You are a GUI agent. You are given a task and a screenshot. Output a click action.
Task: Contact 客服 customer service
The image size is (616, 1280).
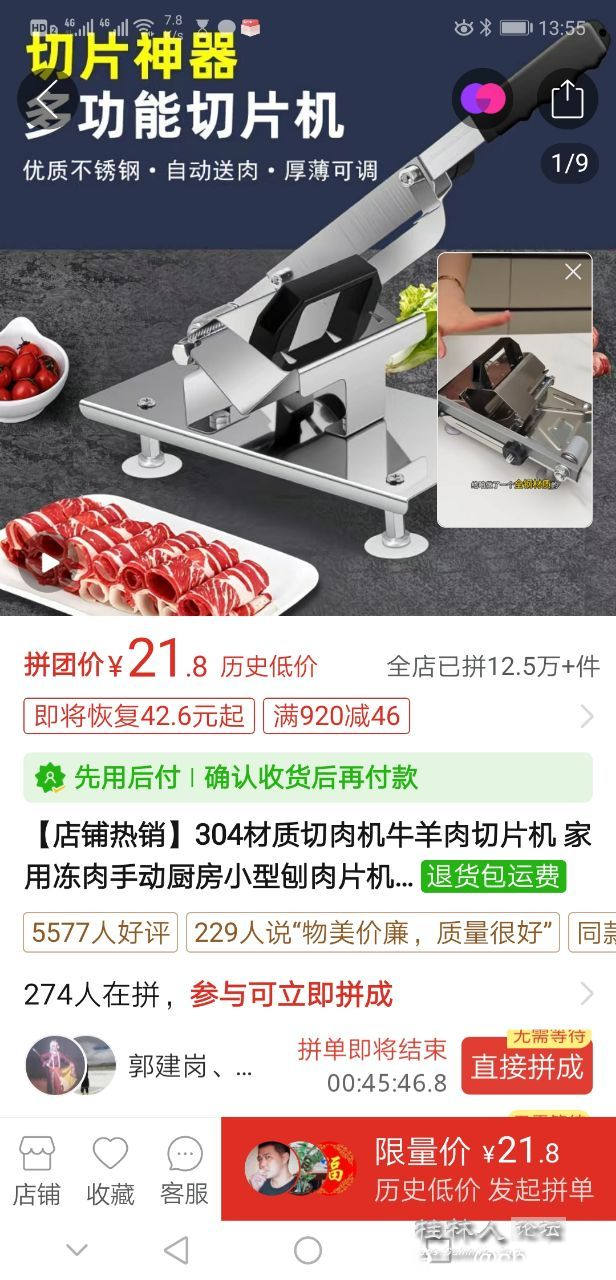pos(185,1170)
